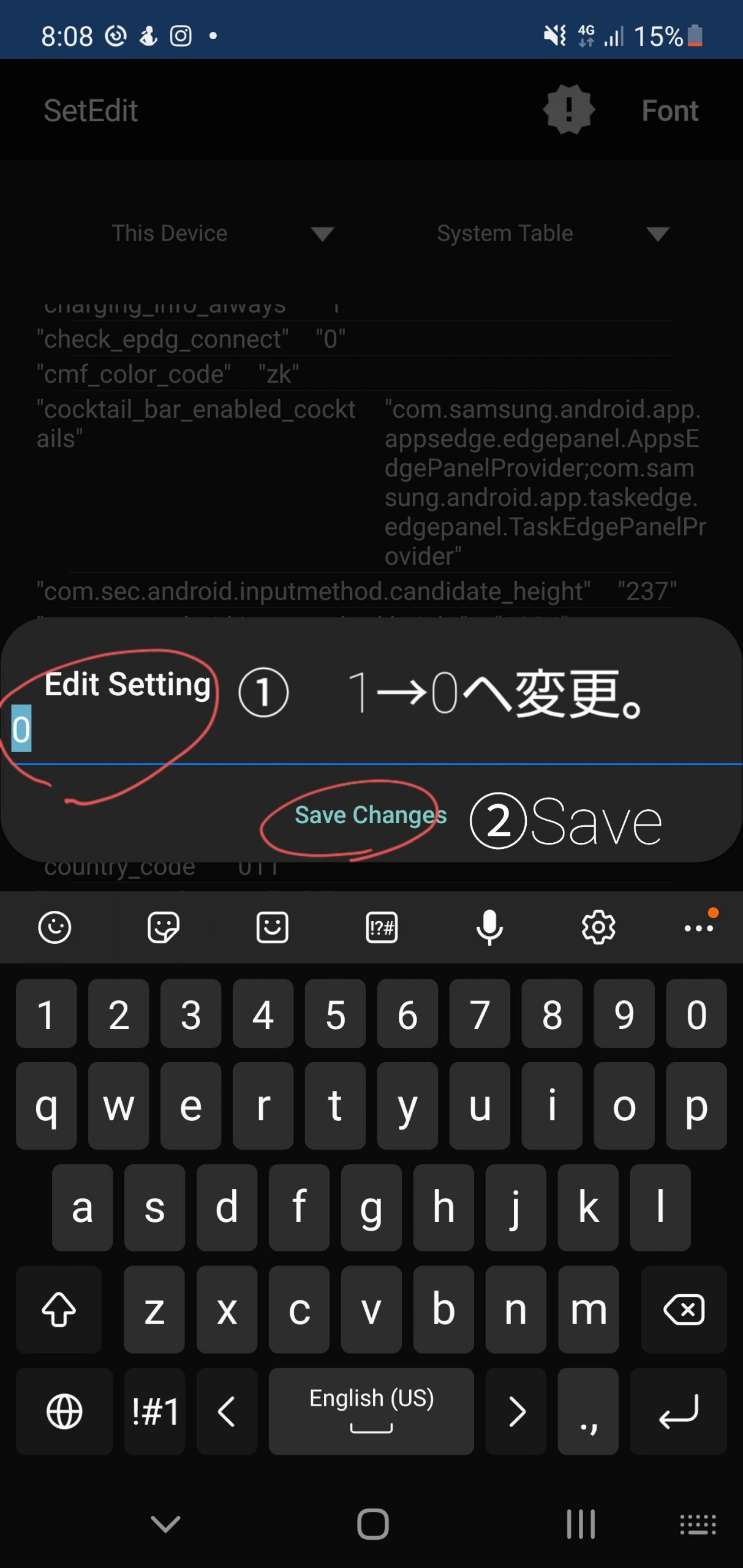Tap the Edit Setting value field
This screenshot has height=1568, width=743.
[371, 731]
